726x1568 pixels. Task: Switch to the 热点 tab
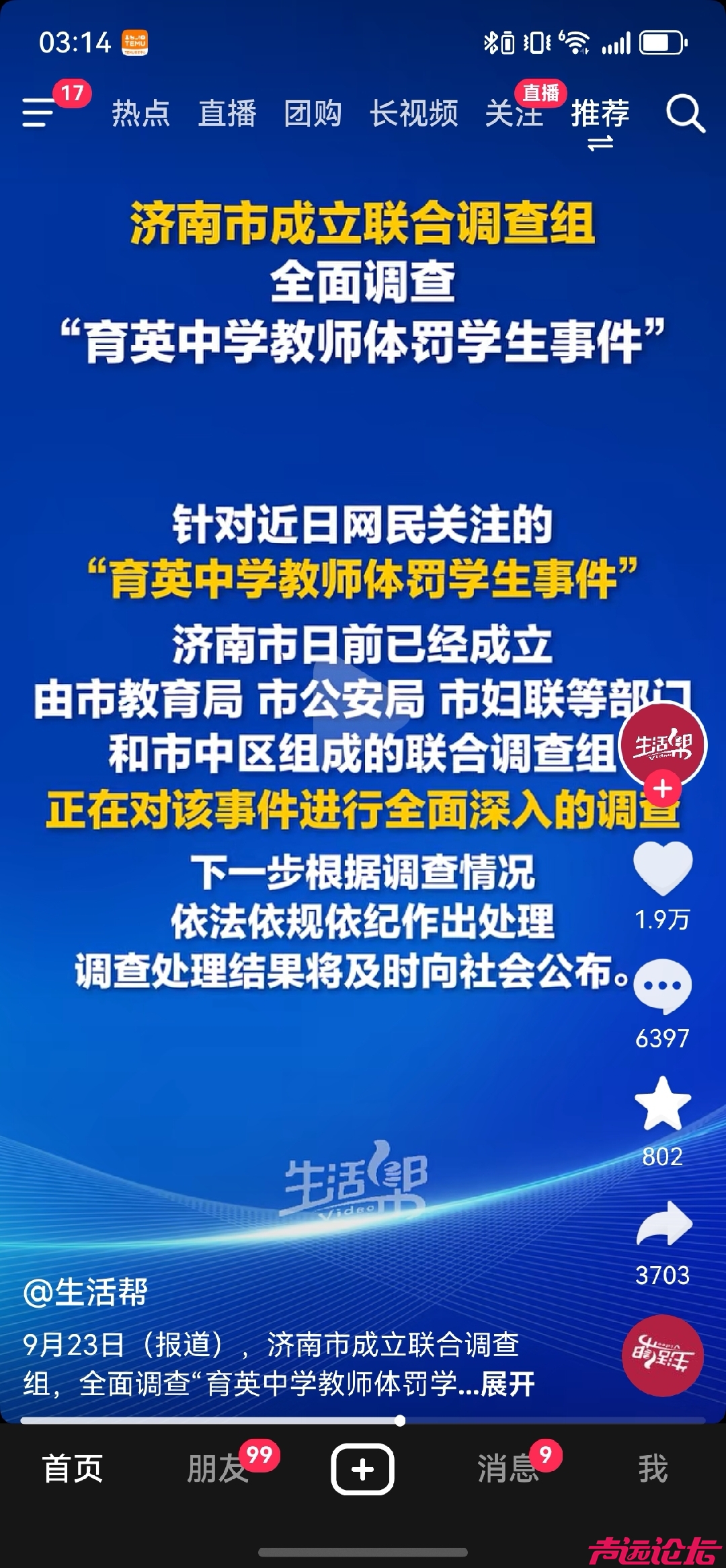coord(140,112)
